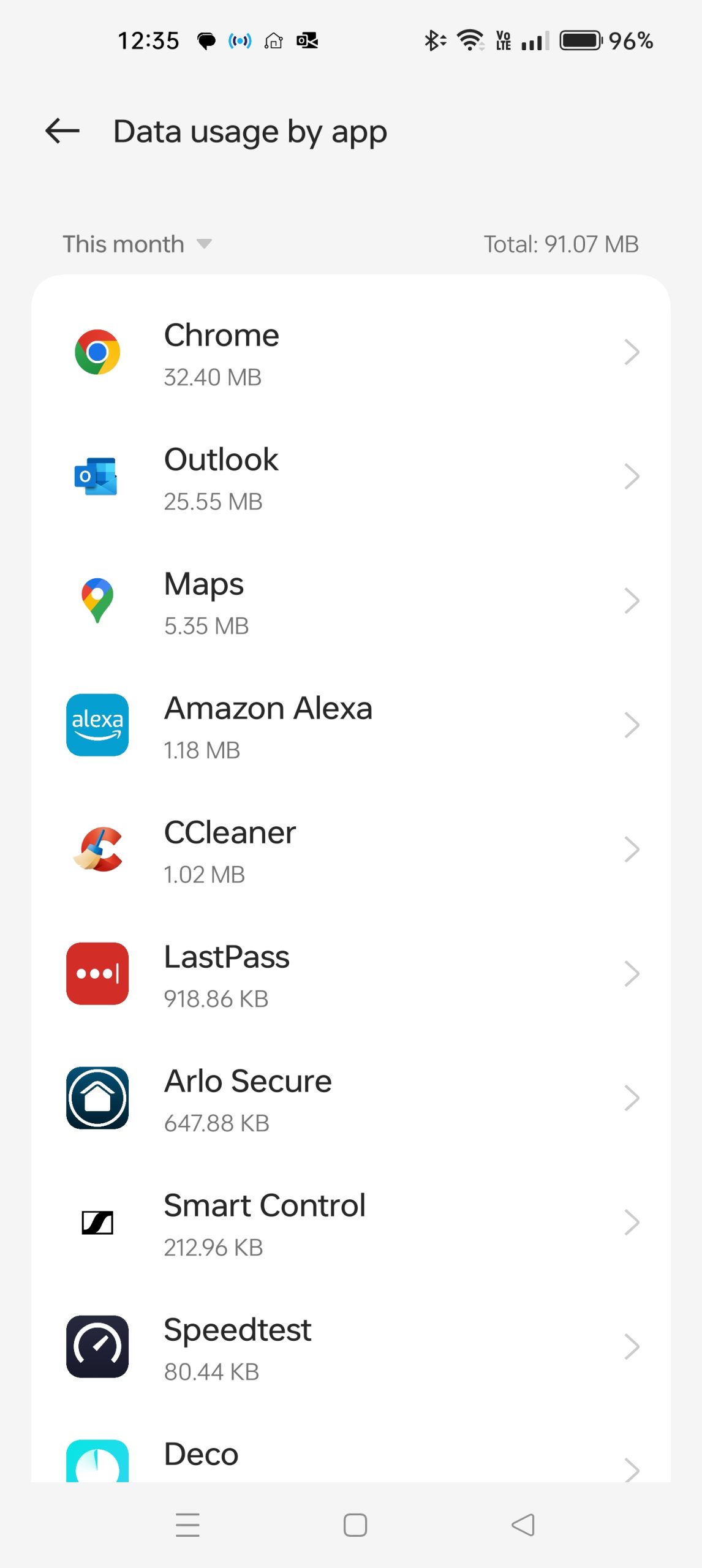The height and width of the screenshot is (1568, 702).
Task: Open Speedtest data usage details
Action: 350,1348
